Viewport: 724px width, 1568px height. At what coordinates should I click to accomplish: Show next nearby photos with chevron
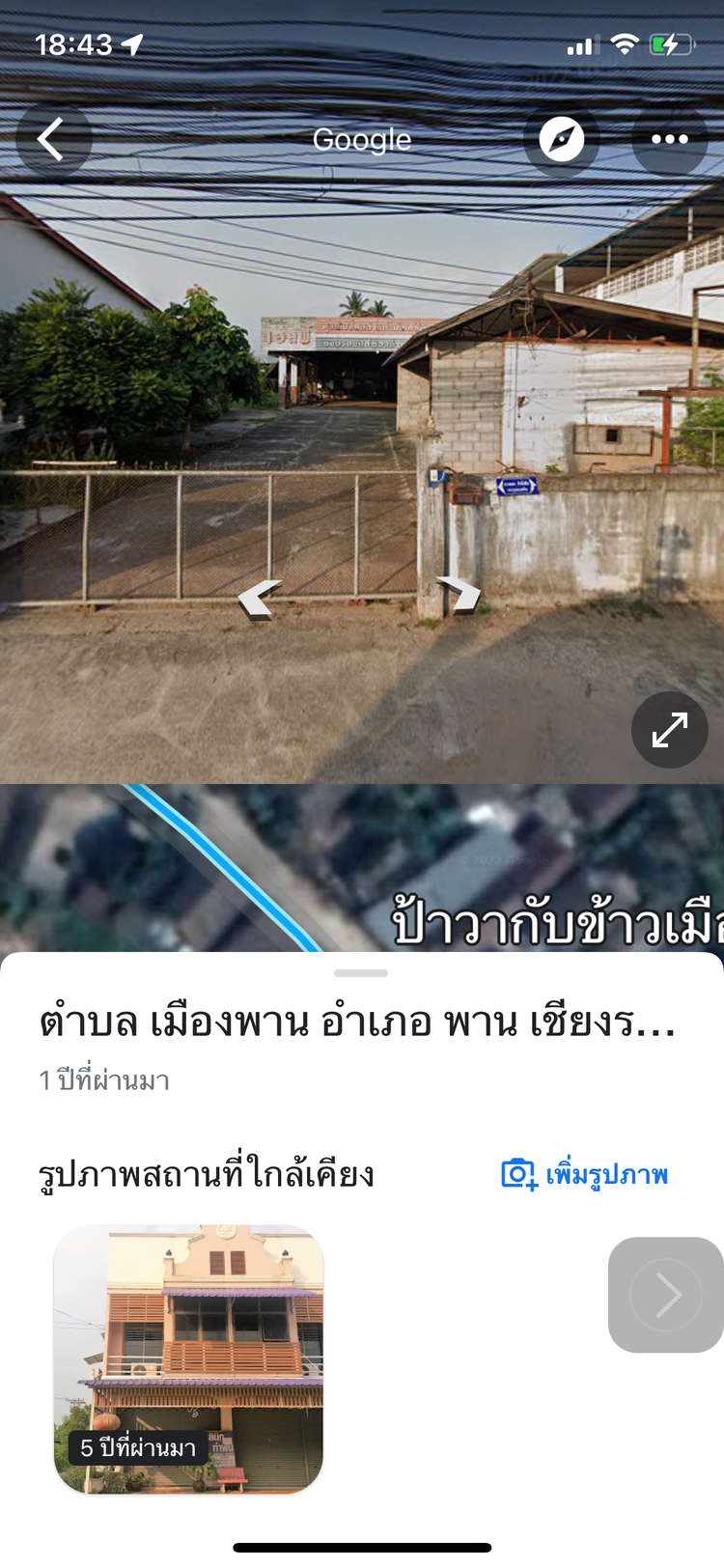pyautogui.click(x=666, y=1295)
